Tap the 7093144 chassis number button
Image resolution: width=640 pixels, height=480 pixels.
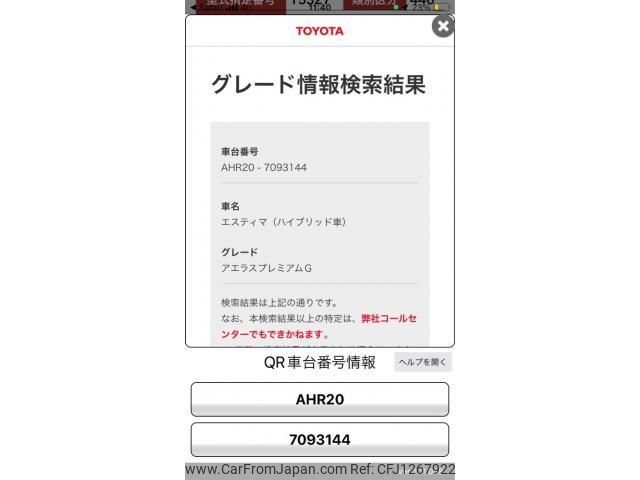[x=320, y=439]
